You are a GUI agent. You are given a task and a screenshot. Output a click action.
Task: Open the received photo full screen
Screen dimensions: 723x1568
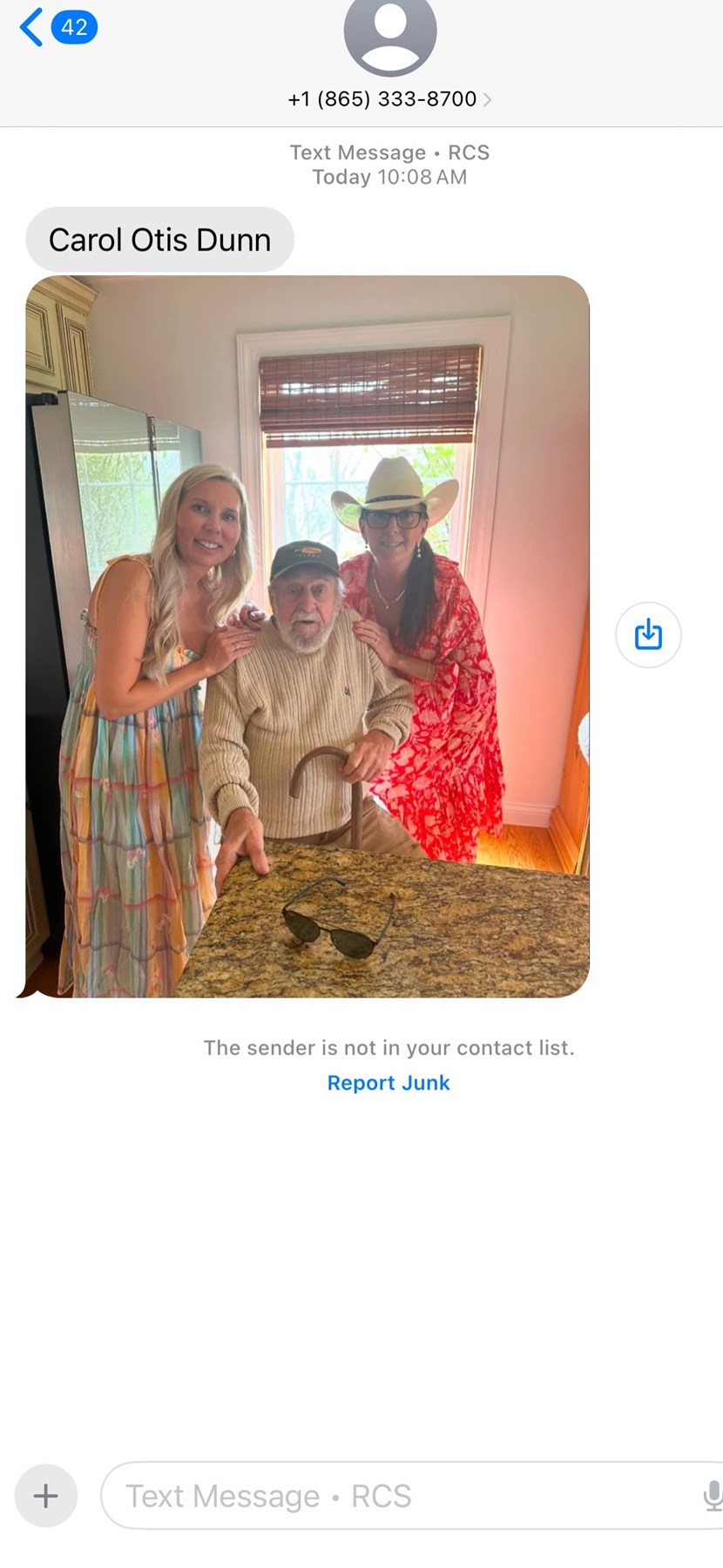point(307,636)
